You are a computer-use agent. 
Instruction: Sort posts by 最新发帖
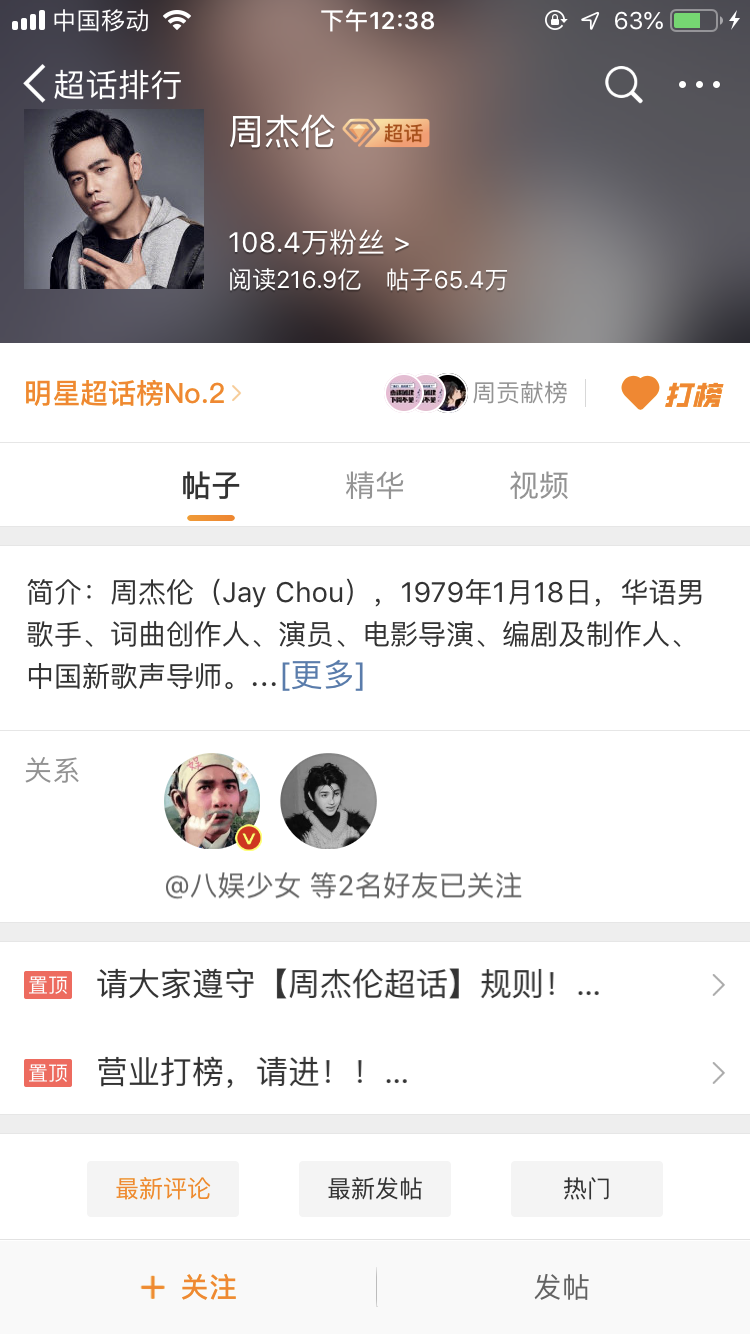[x=375, y=1189]
